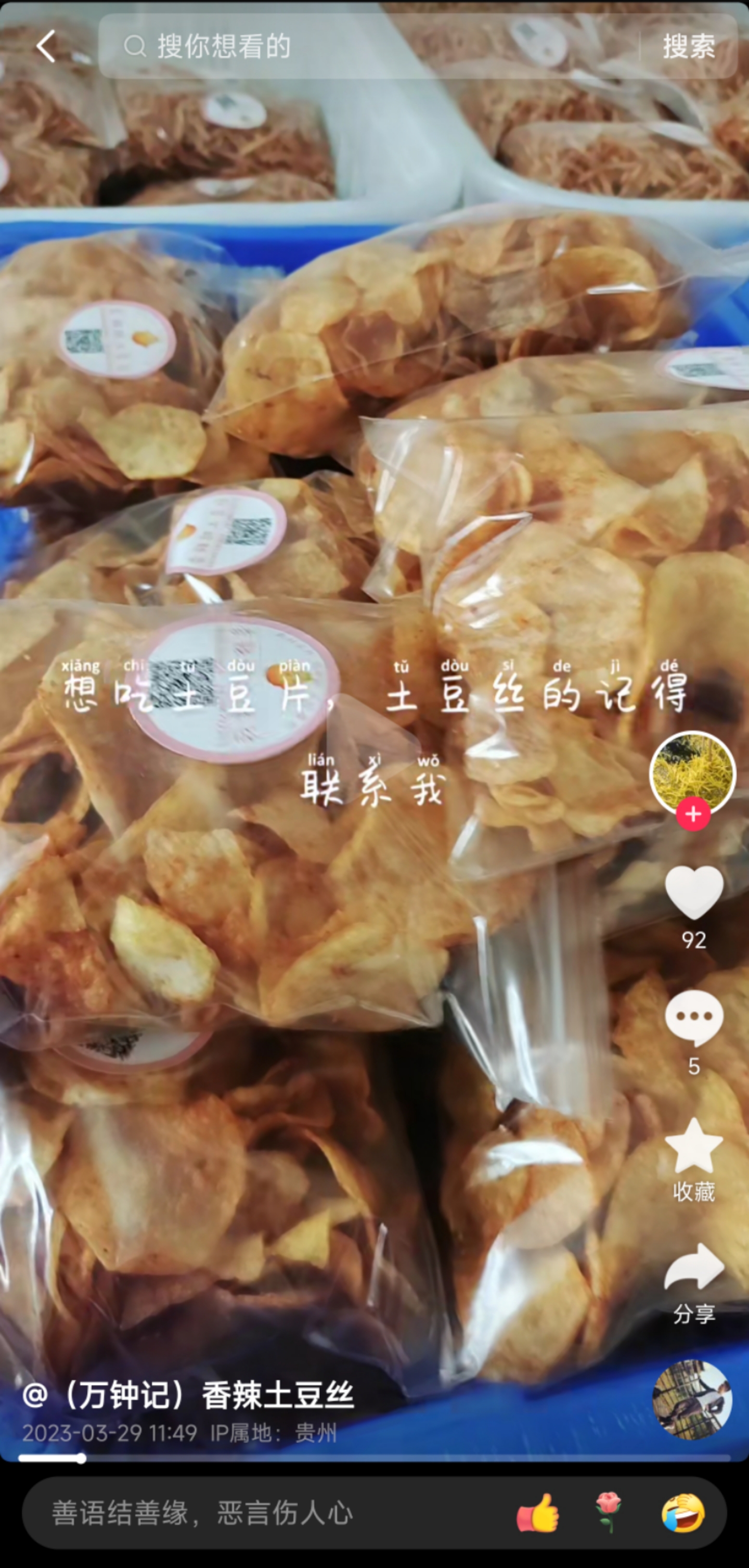Tap the video progress bar

pos(374,1458)
